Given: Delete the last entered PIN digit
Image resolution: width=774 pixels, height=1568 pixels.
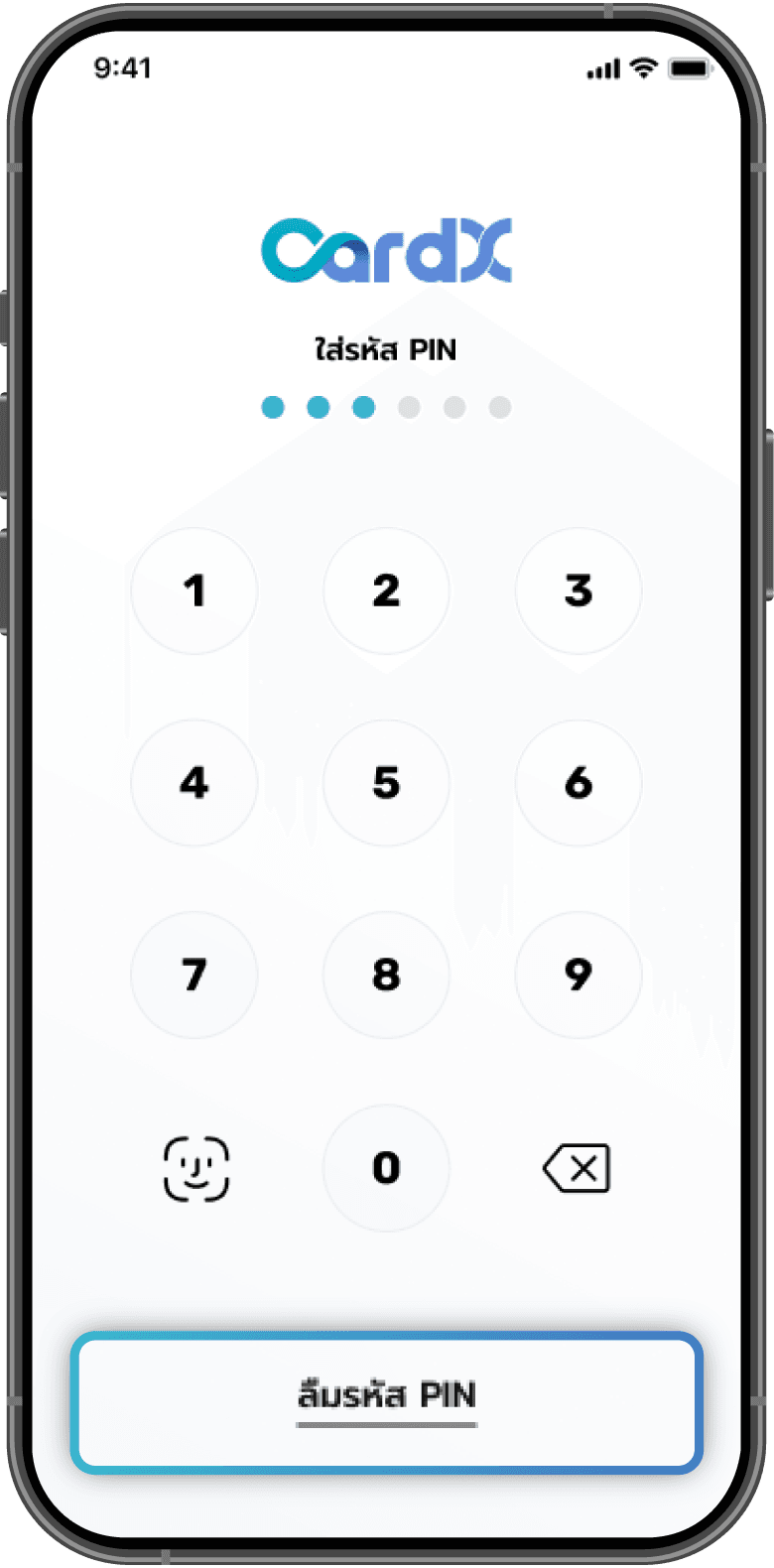Looking at the screenshot, I should coord(577,1168).
